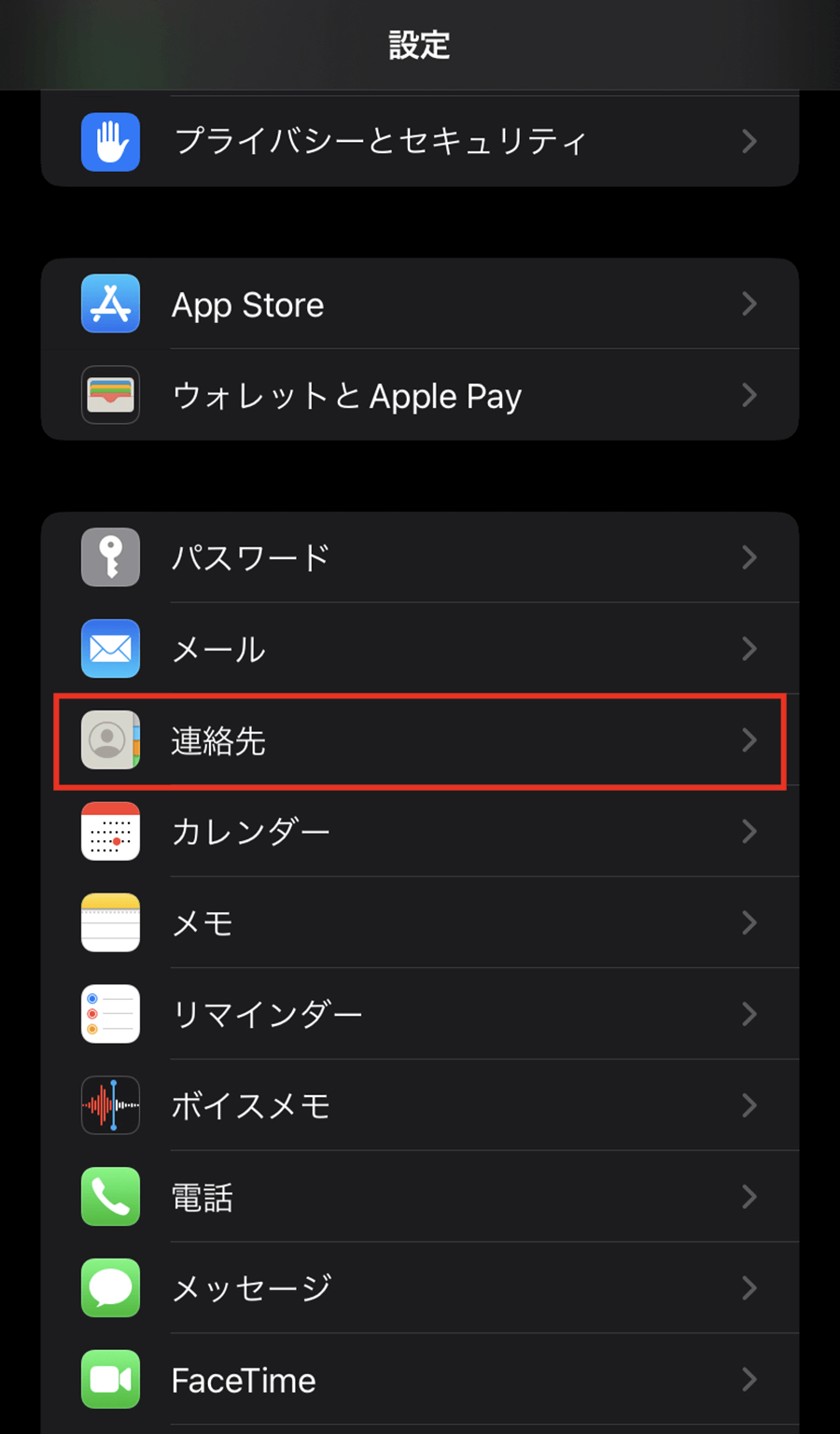
Task: Go to ボイスメモ settings
Action: coord(420,1105)
